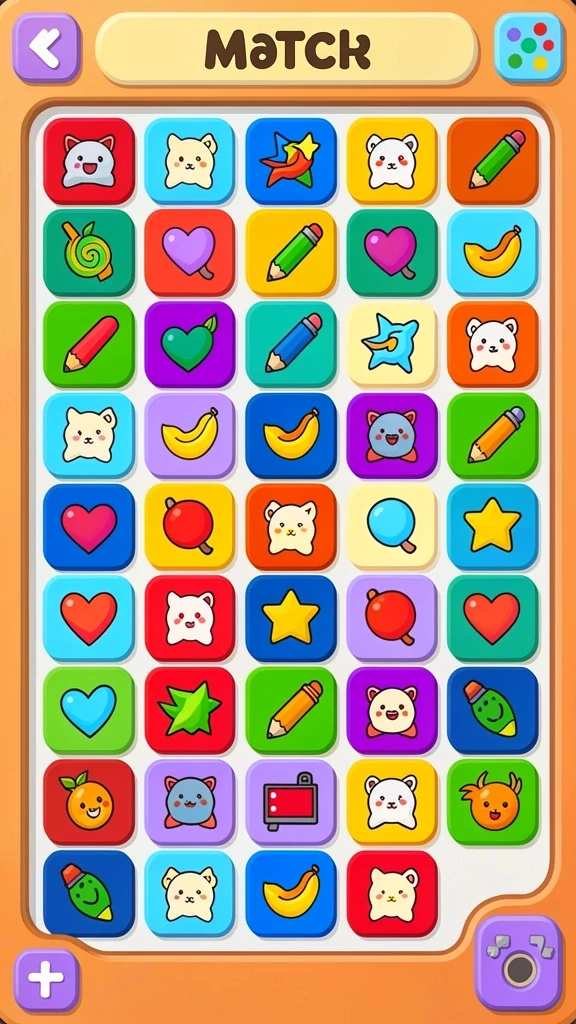The height and width of the screenshot is (1024, 576).
Task: Tap the gray cat on red tile
Action: tap(89, 161)
